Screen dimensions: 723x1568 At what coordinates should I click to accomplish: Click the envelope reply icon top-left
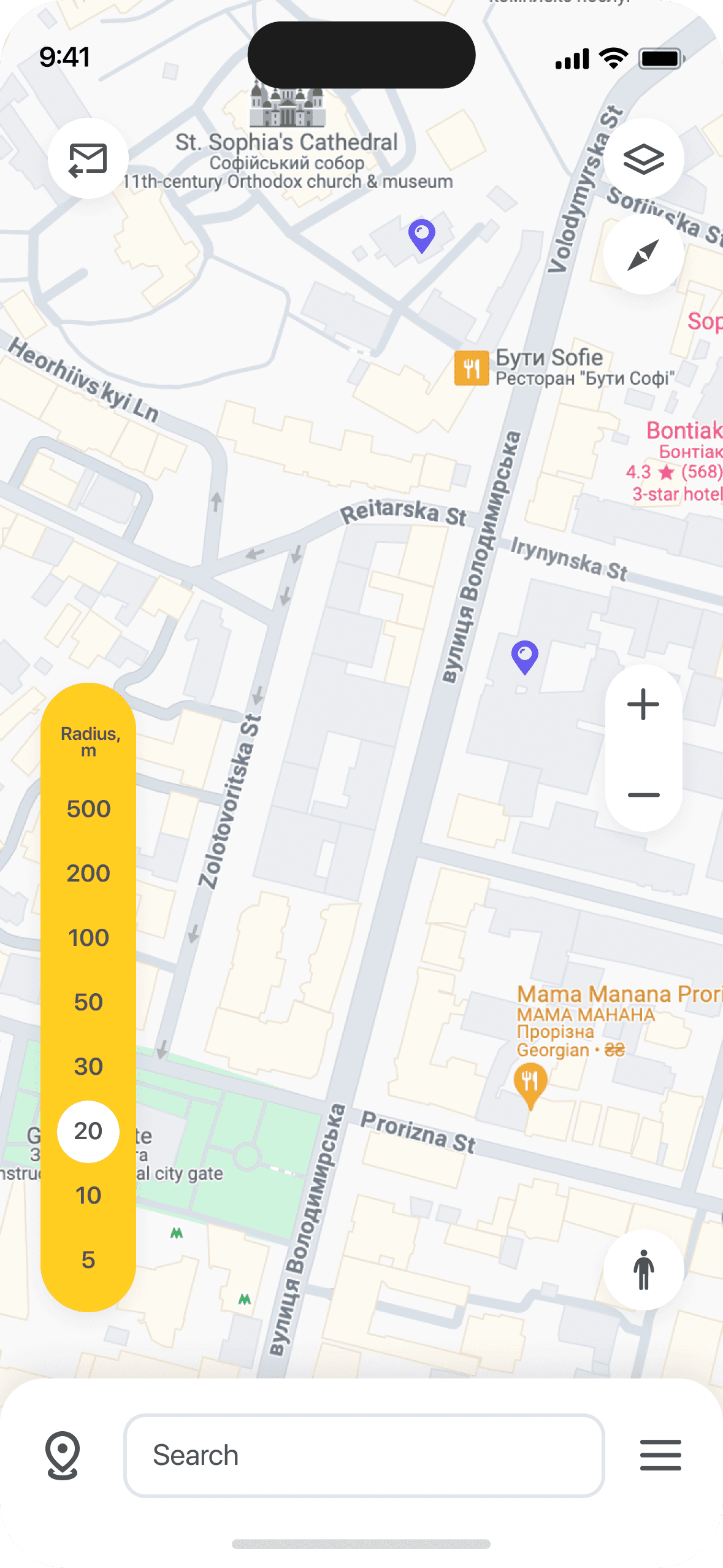click(x=88, y=158)
